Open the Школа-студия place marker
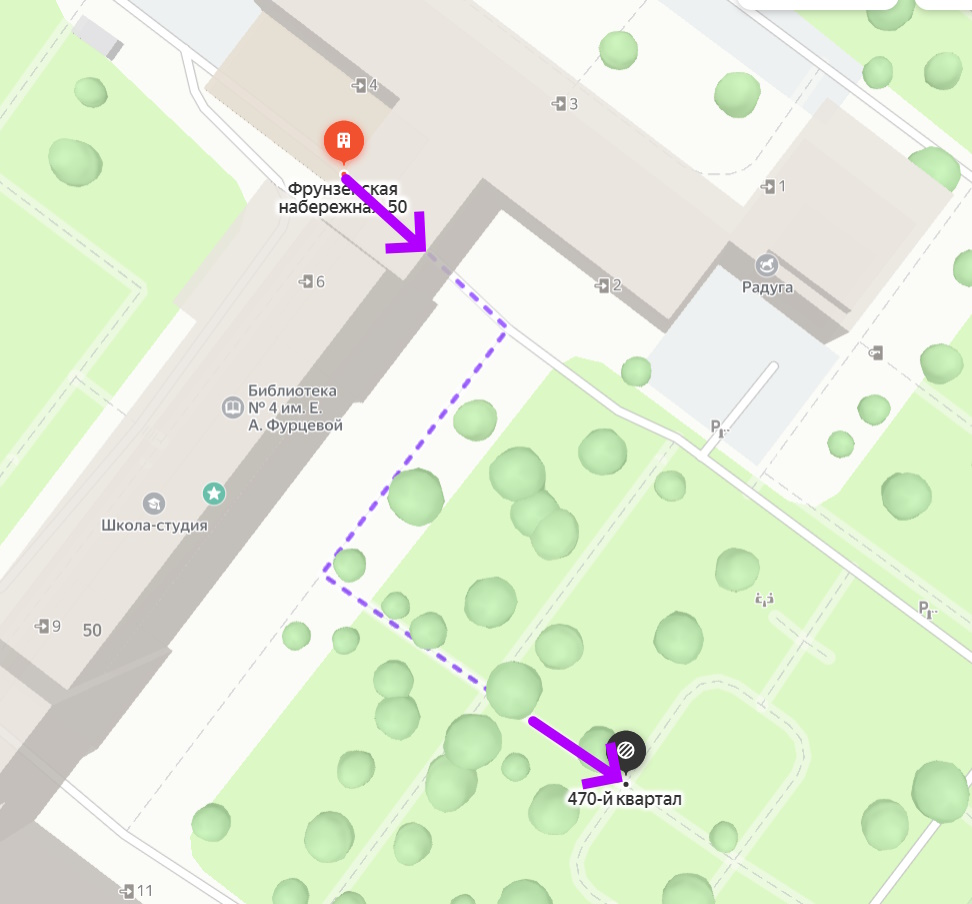The image size is (972, 904). (153, 502)
